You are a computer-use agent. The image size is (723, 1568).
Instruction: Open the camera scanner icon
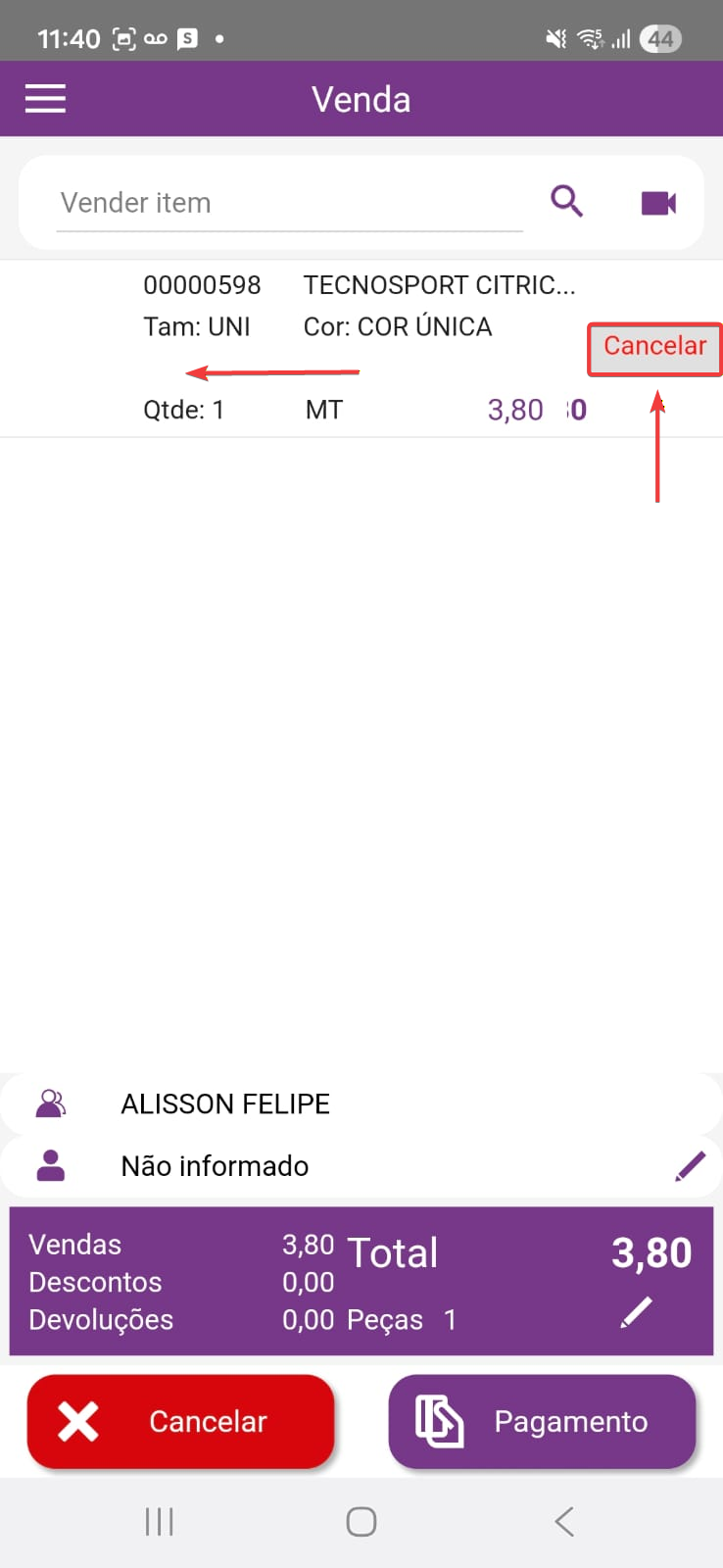pyautogui.click(x=658, y=203)
